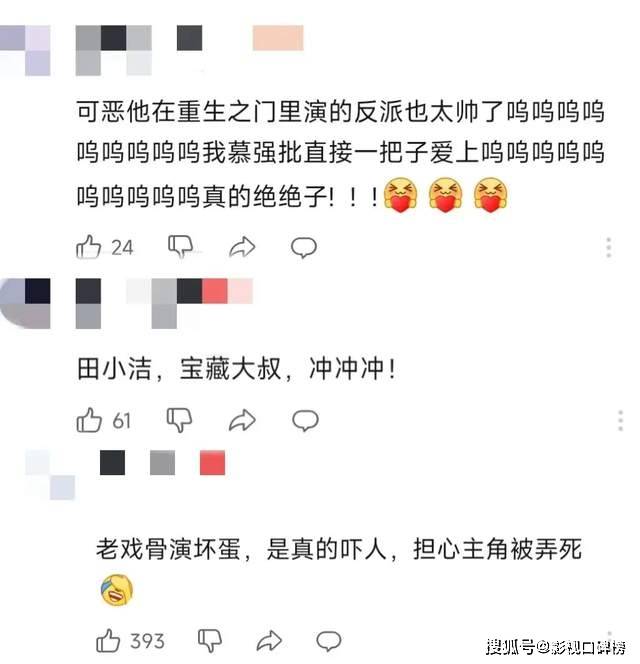Share the 田小洁 宝藏大叔 comment
The width and height of the screenshot is (640, 664).
242,420
